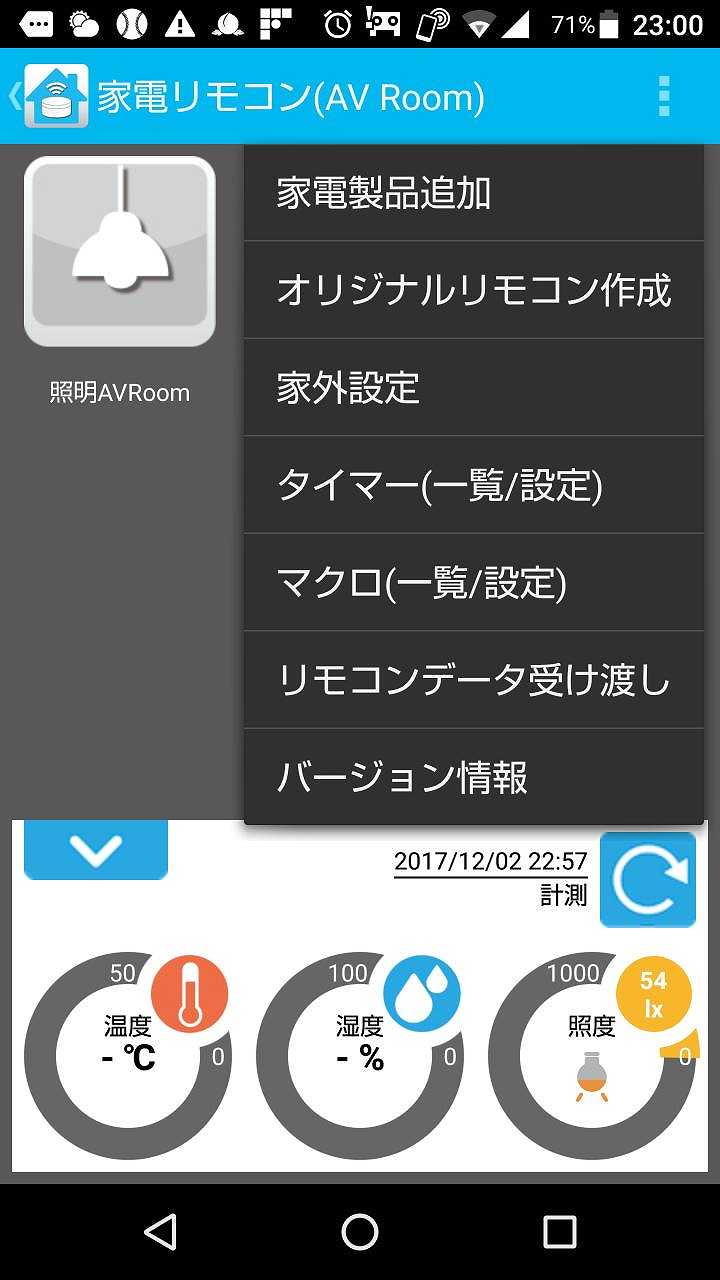Image resolution: width=720 pixels, height=1280 pixels.
Task: Go back via the app bar home icon
Action: tap(52, 97)
